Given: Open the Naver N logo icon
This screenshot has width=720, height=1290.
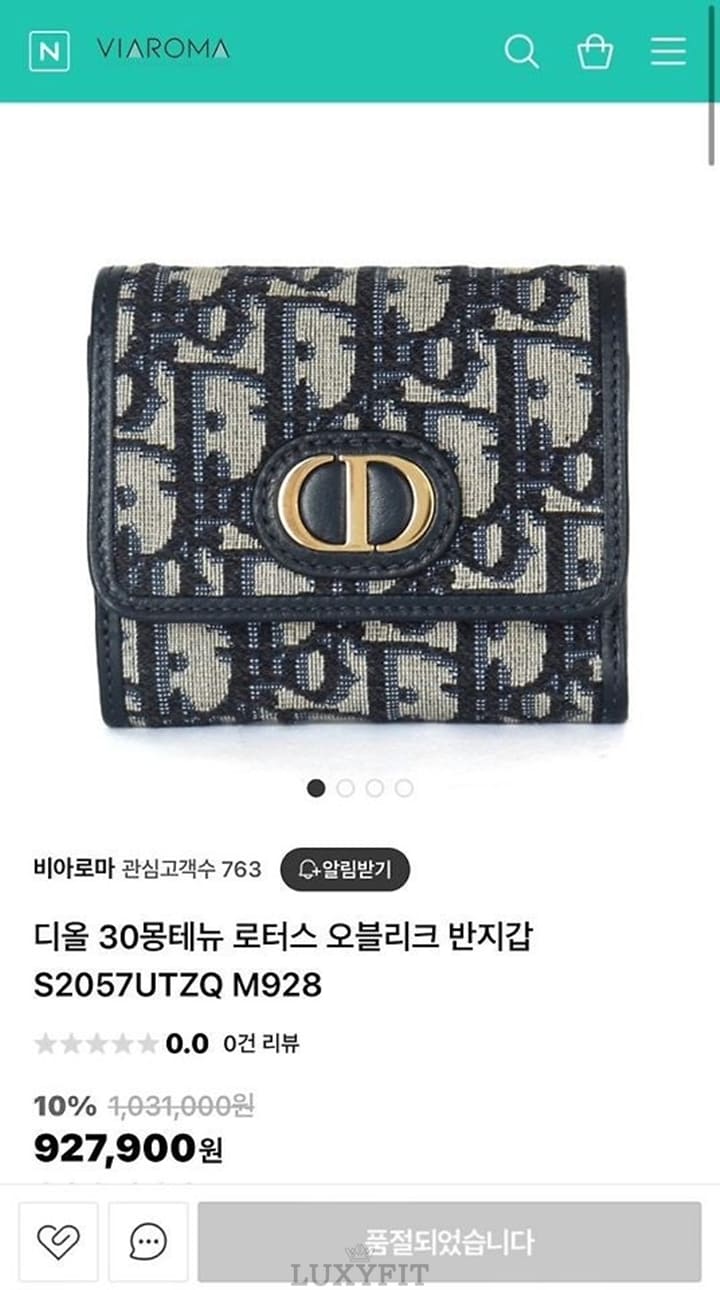Looking at the screenshot, I should tap(49, 50).
